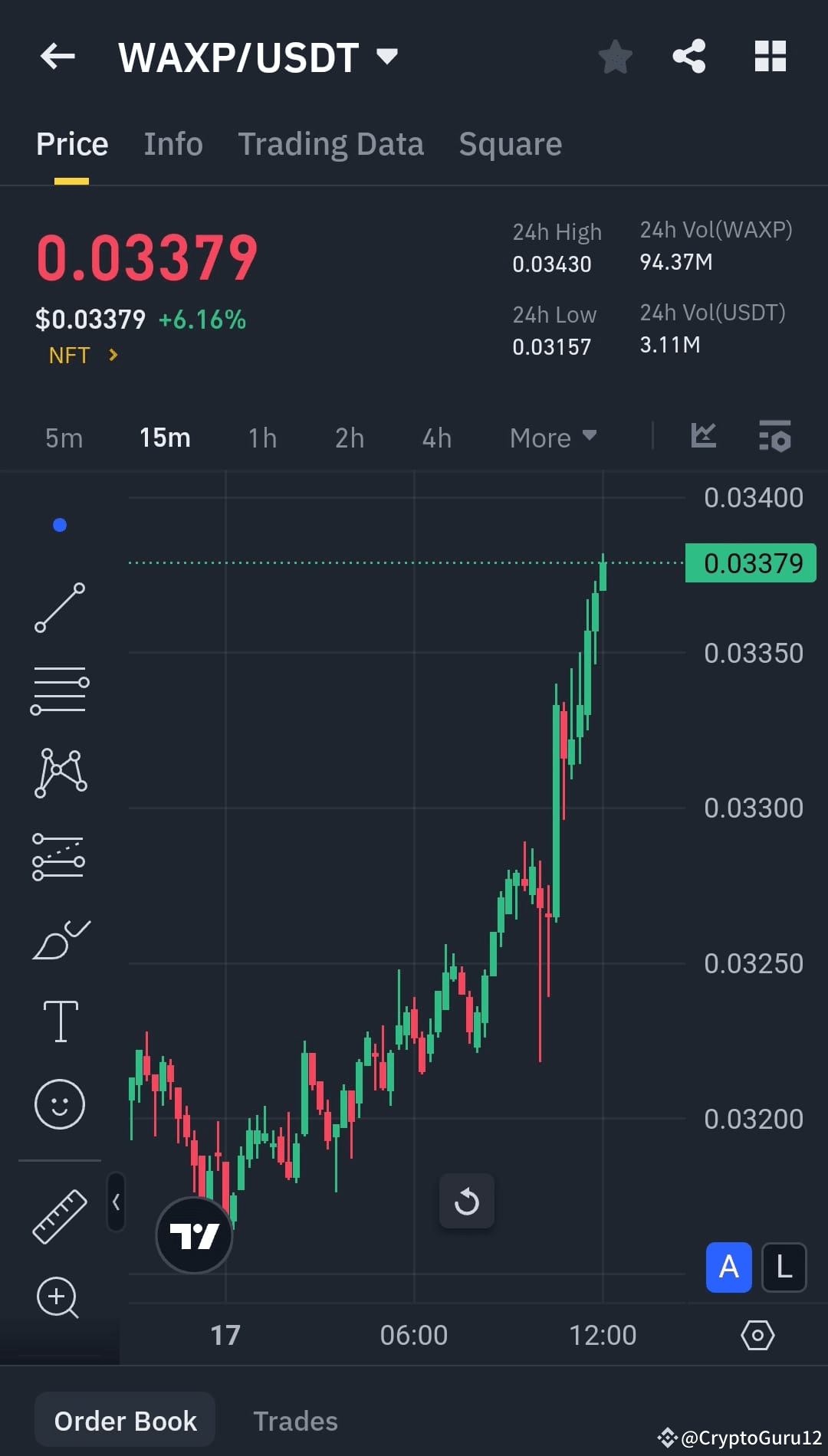Open the emoji sticker tool
Viewport: 828px width, 1456px height.
pyautogui.click(x=60, y=1103)
